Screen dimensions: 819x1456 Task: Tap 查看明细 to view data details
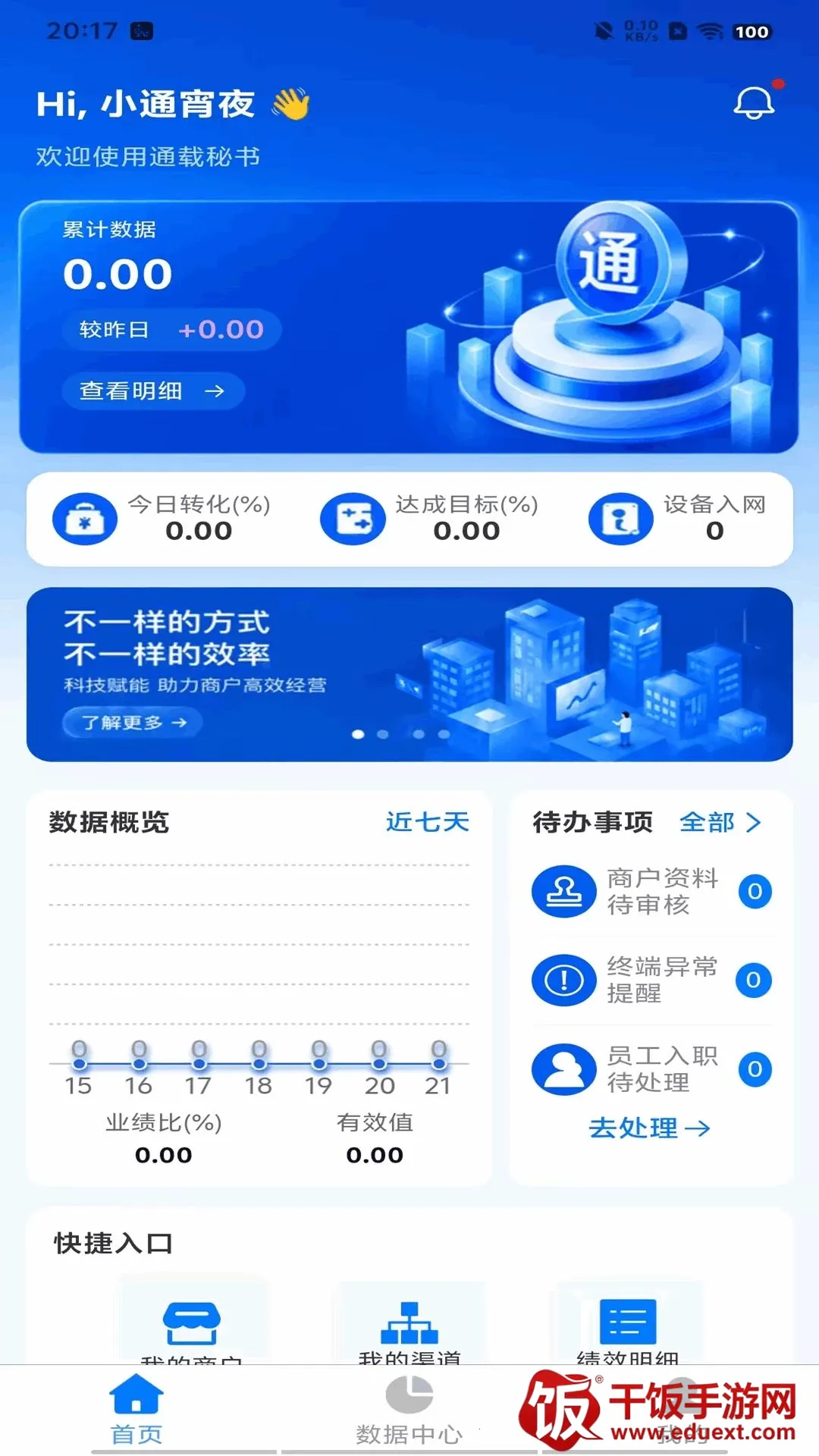tap(152, 391)
